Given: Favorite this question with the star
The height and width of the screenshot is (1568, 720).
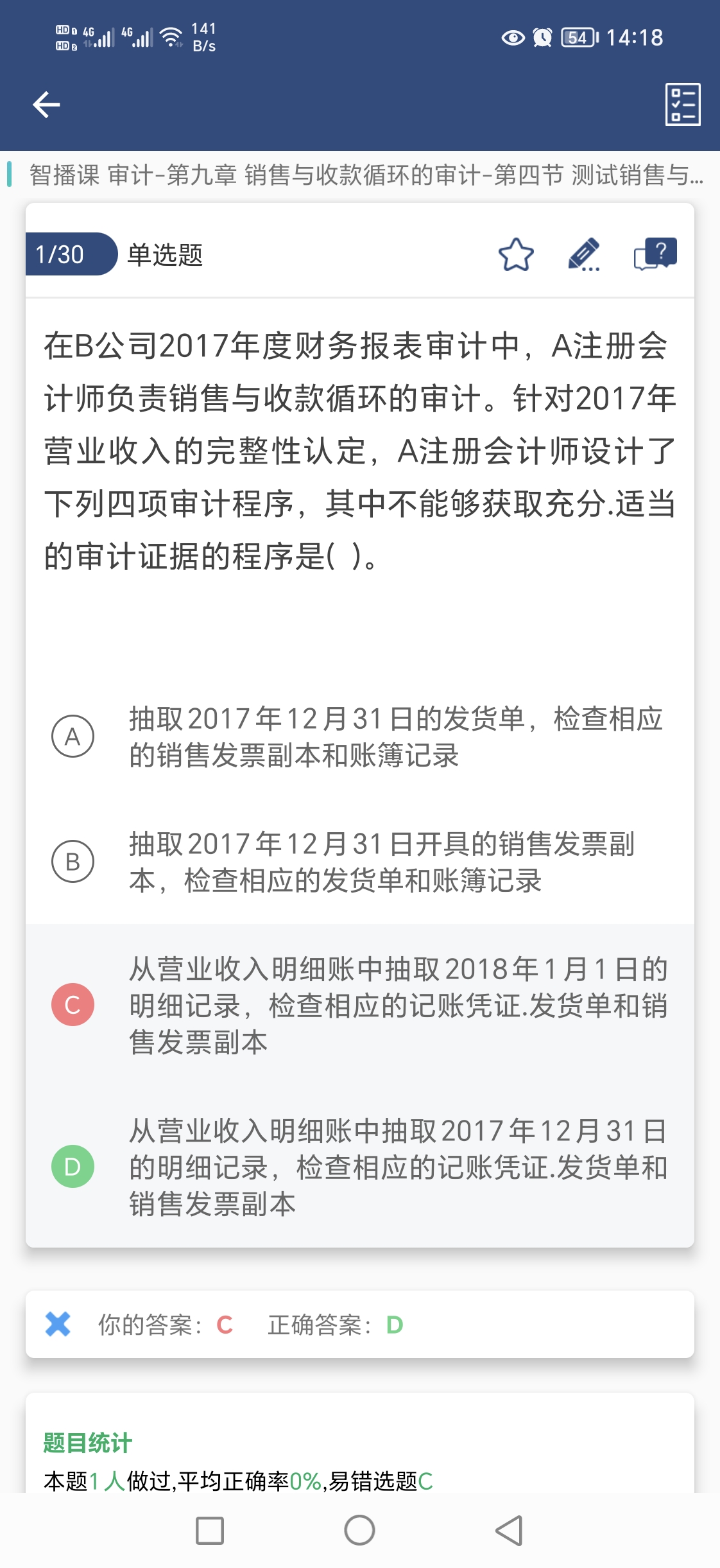Looking at the screenshot, I should click(516, 255).
